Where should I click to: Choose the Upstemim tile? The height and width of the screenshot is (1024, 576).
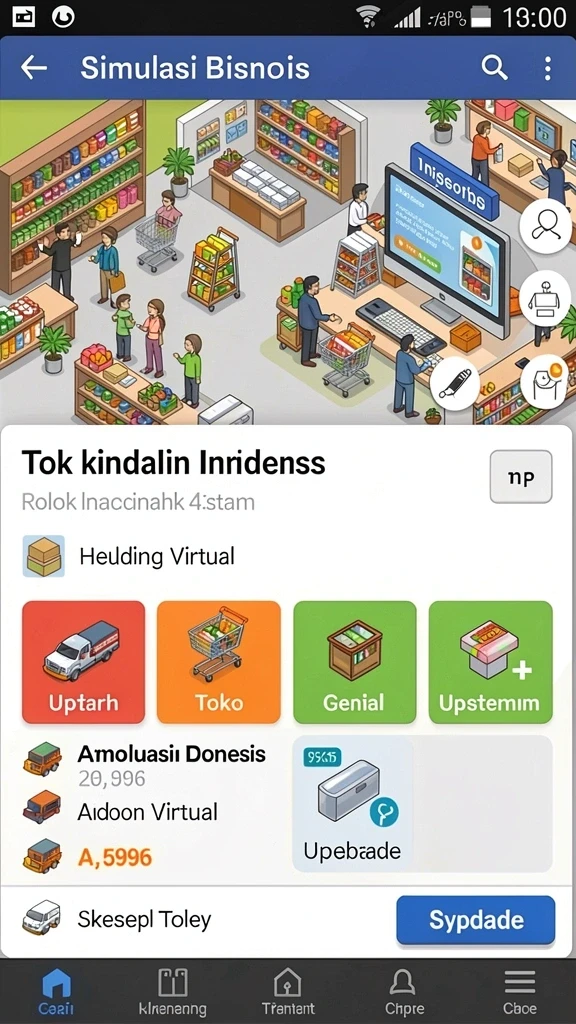[x=490, y=662]
